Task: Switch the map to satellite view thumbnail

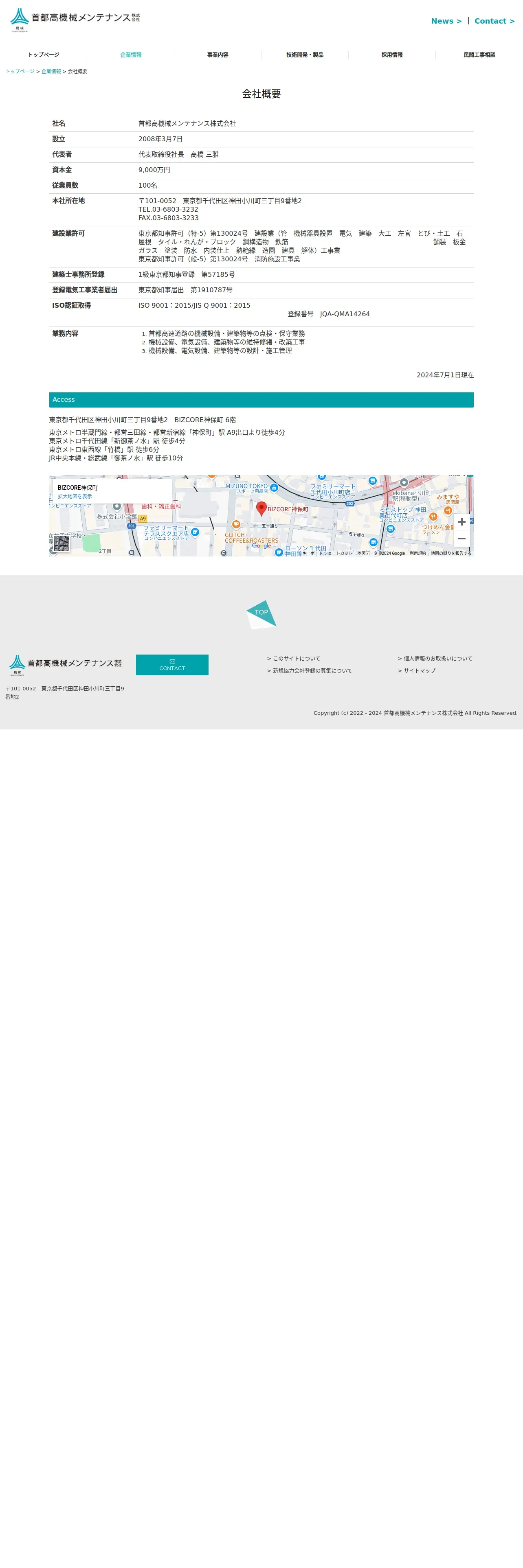Action: point(62,543)
